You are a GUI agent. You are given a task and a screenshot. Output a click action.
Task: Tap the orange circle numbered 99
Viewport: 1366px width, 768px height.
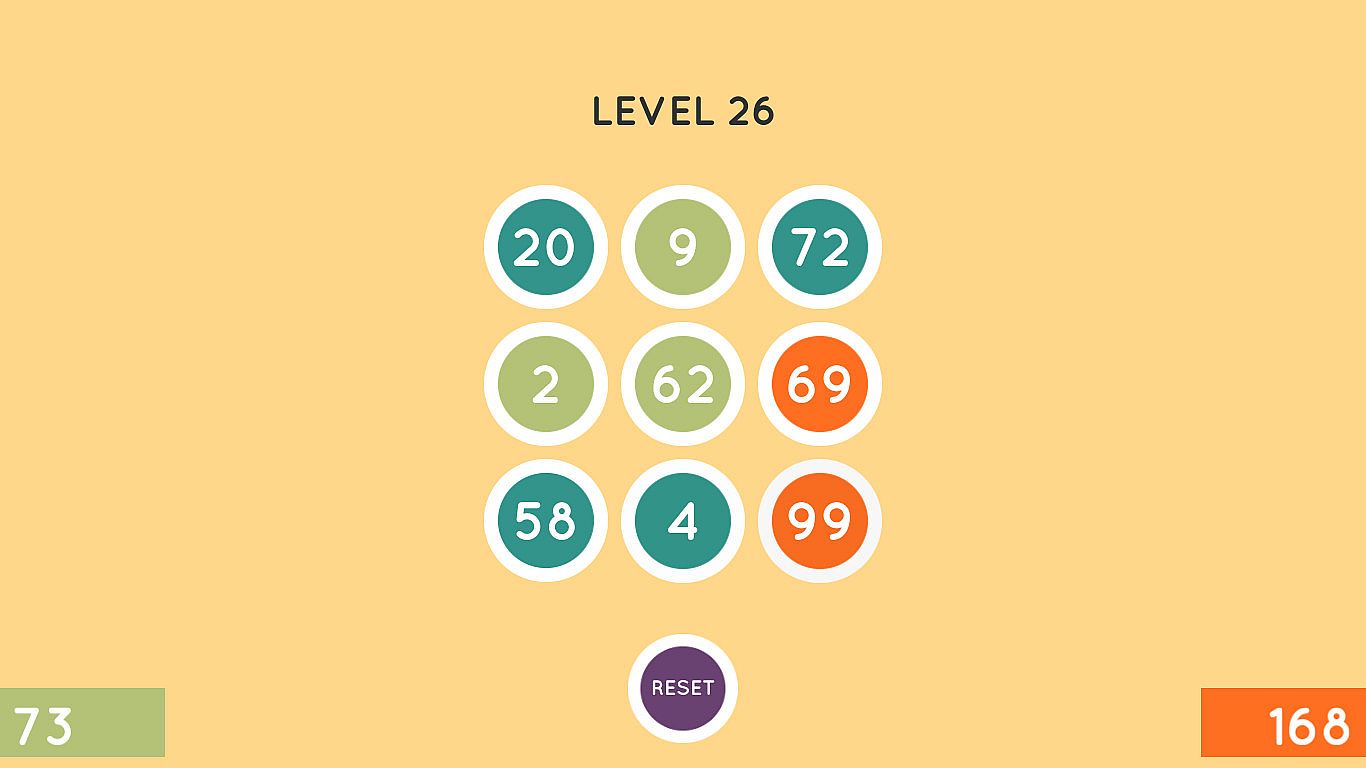(820, 521)
